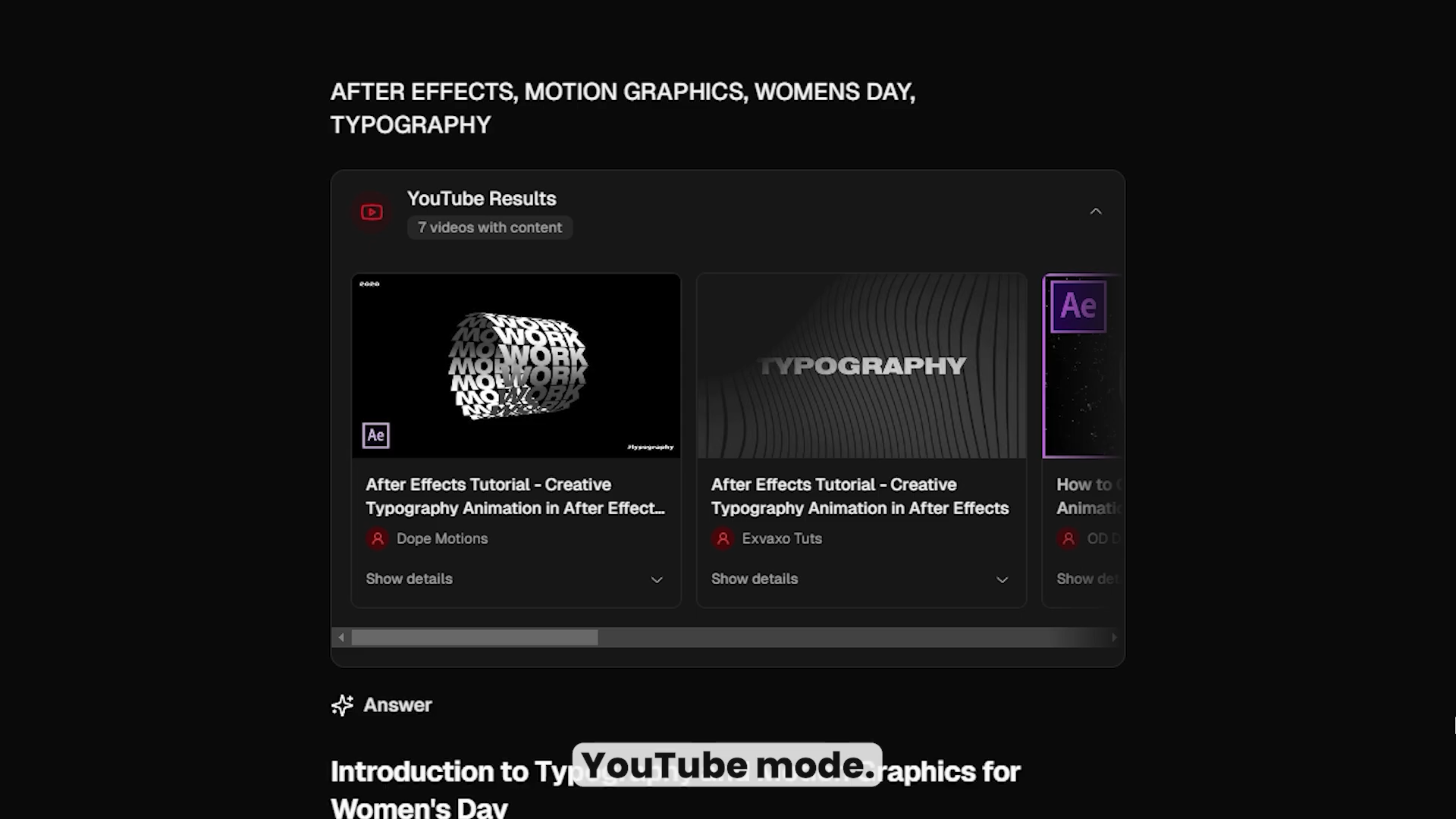Click the scrollbar's left arrow

[x=341, y=638]
